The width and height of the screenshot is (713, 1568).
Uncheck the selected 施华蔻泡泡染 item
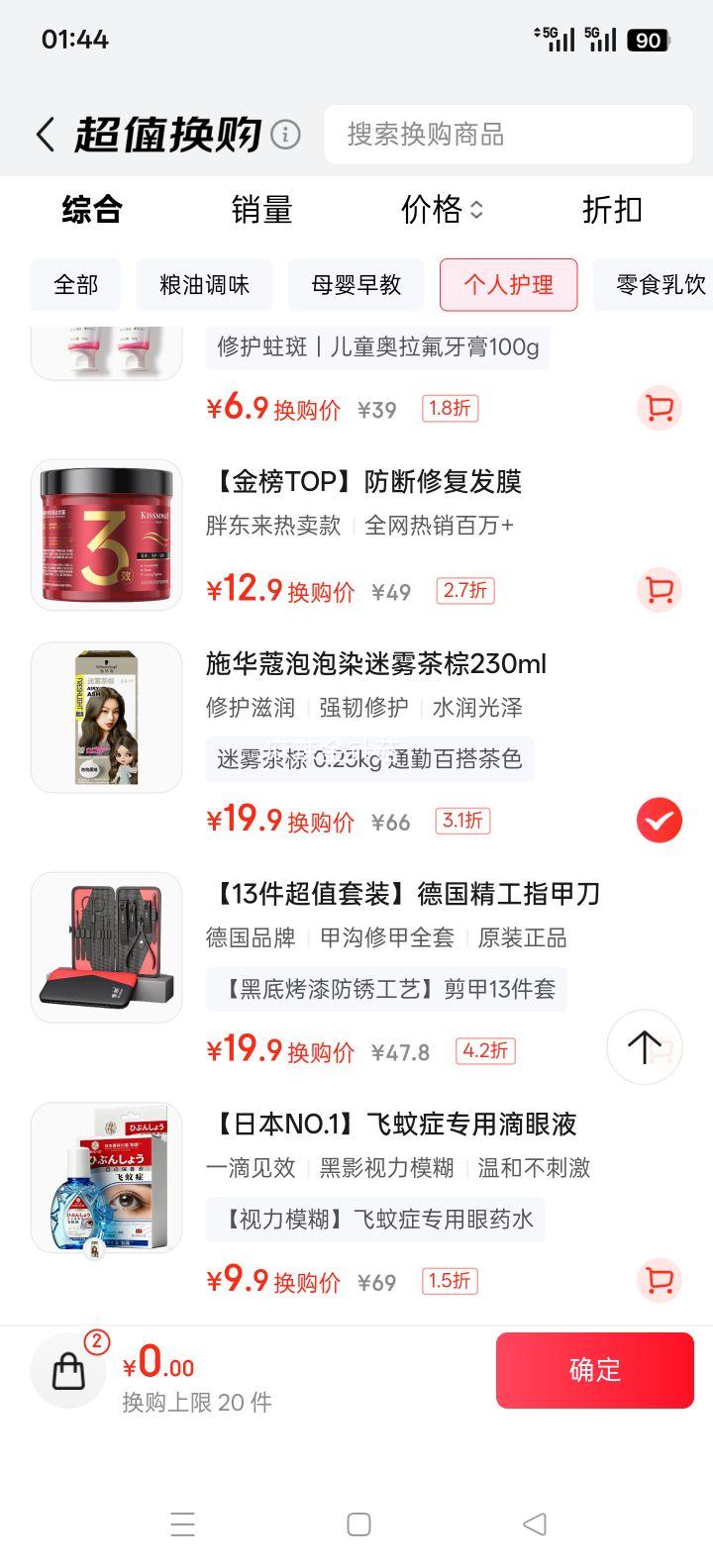point(659,820)
